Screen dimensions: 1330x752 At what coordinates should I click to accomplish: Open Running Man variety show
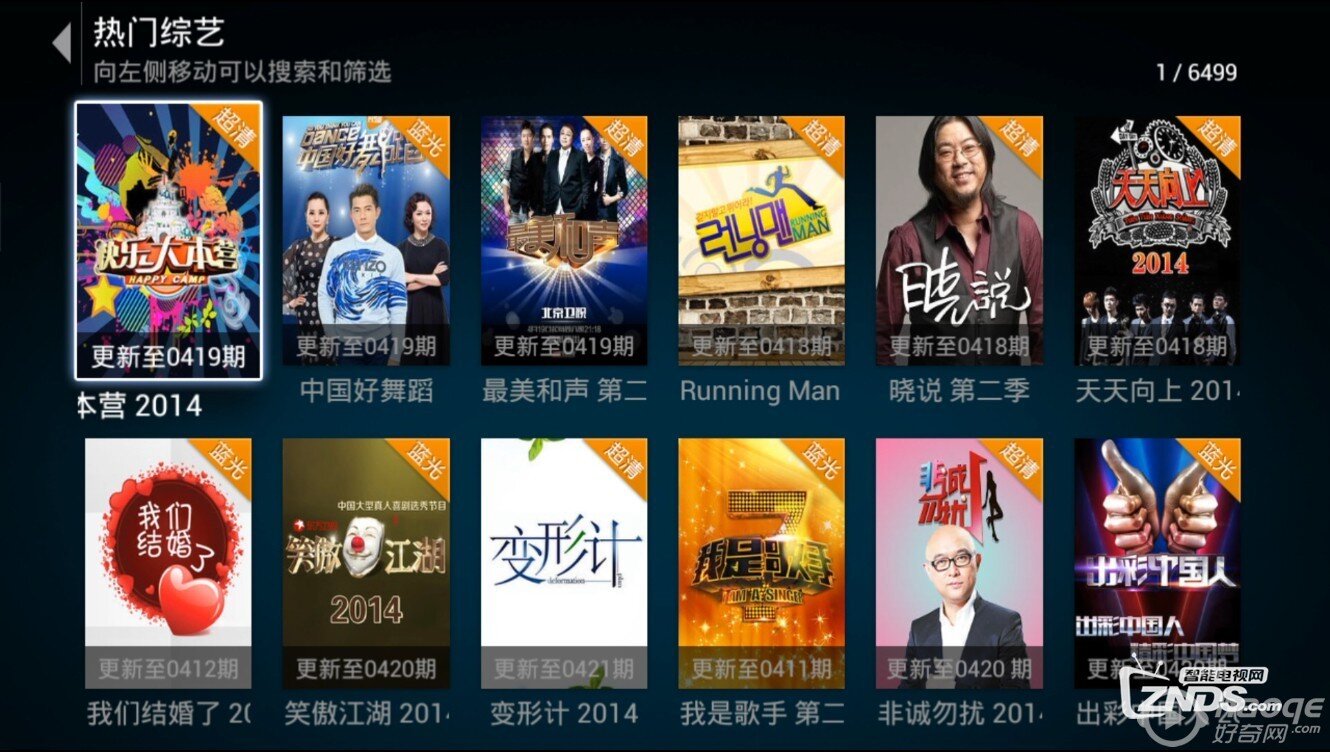pyautogui.click(x=761, y=241)
